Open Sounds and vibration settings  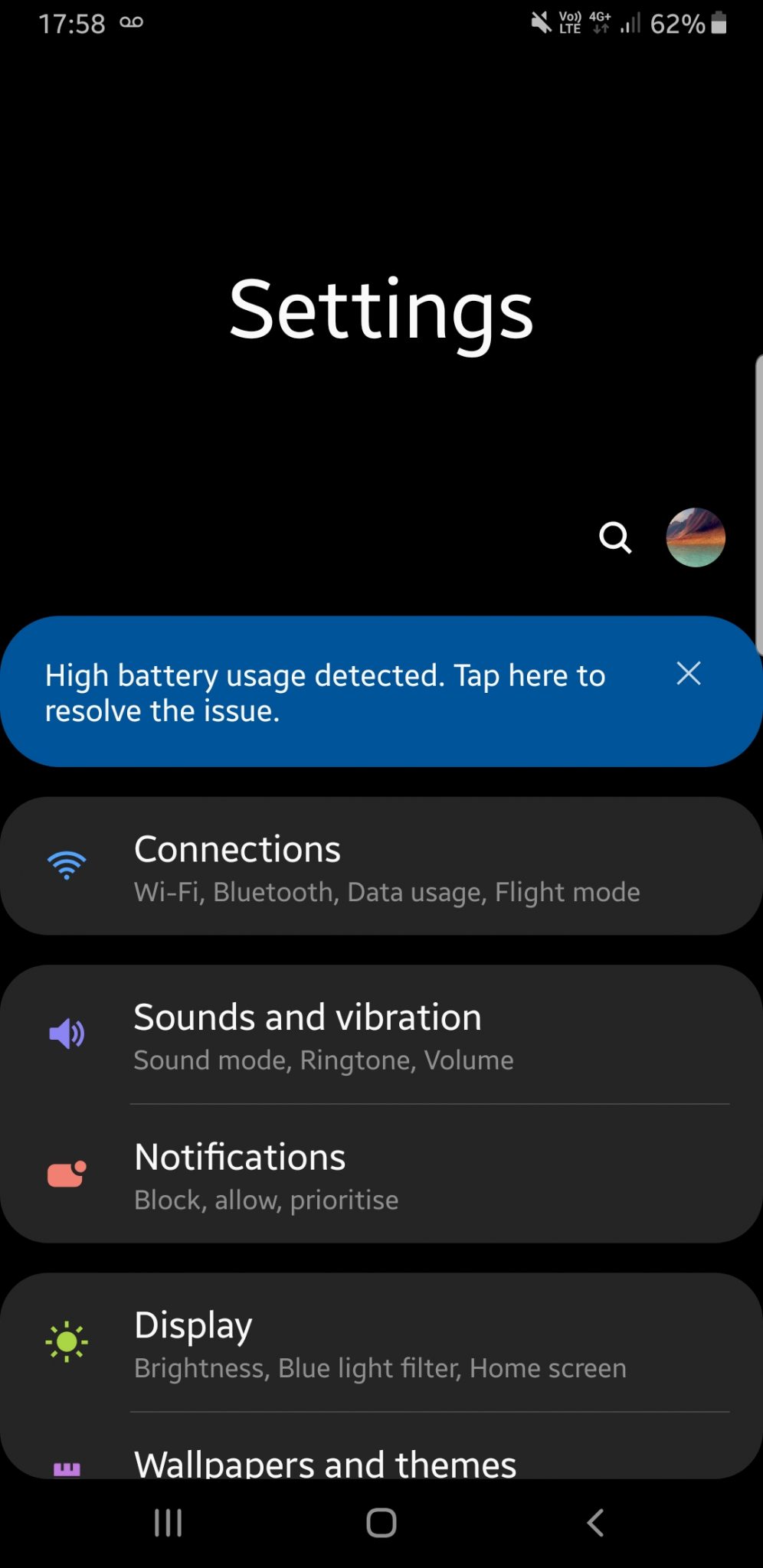[x=381, y=1034]
